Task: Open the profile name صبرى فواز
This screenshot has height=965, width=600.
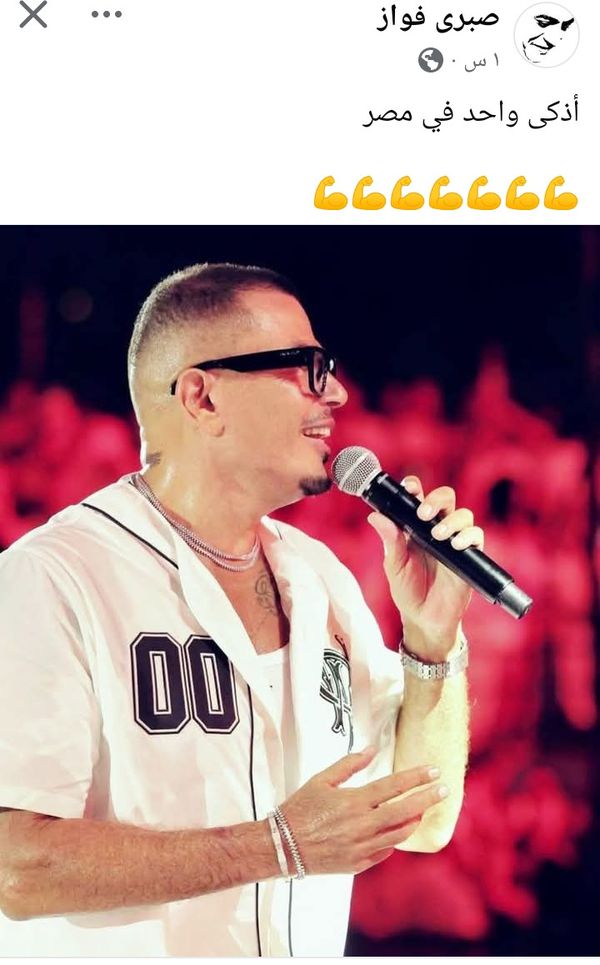Action: click(x=438, y=18)
